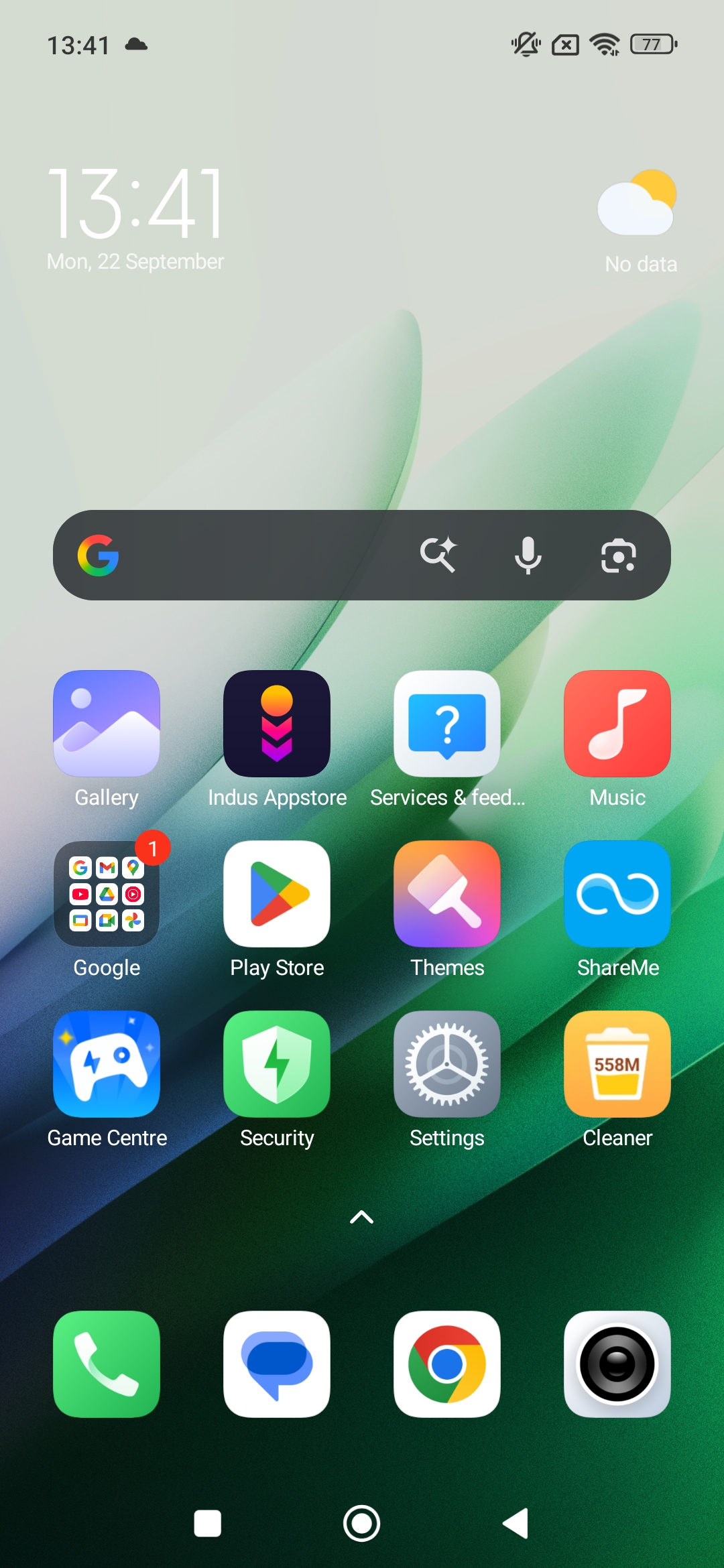
Task: Open the Google apps folder
Action: coord(107,894)
